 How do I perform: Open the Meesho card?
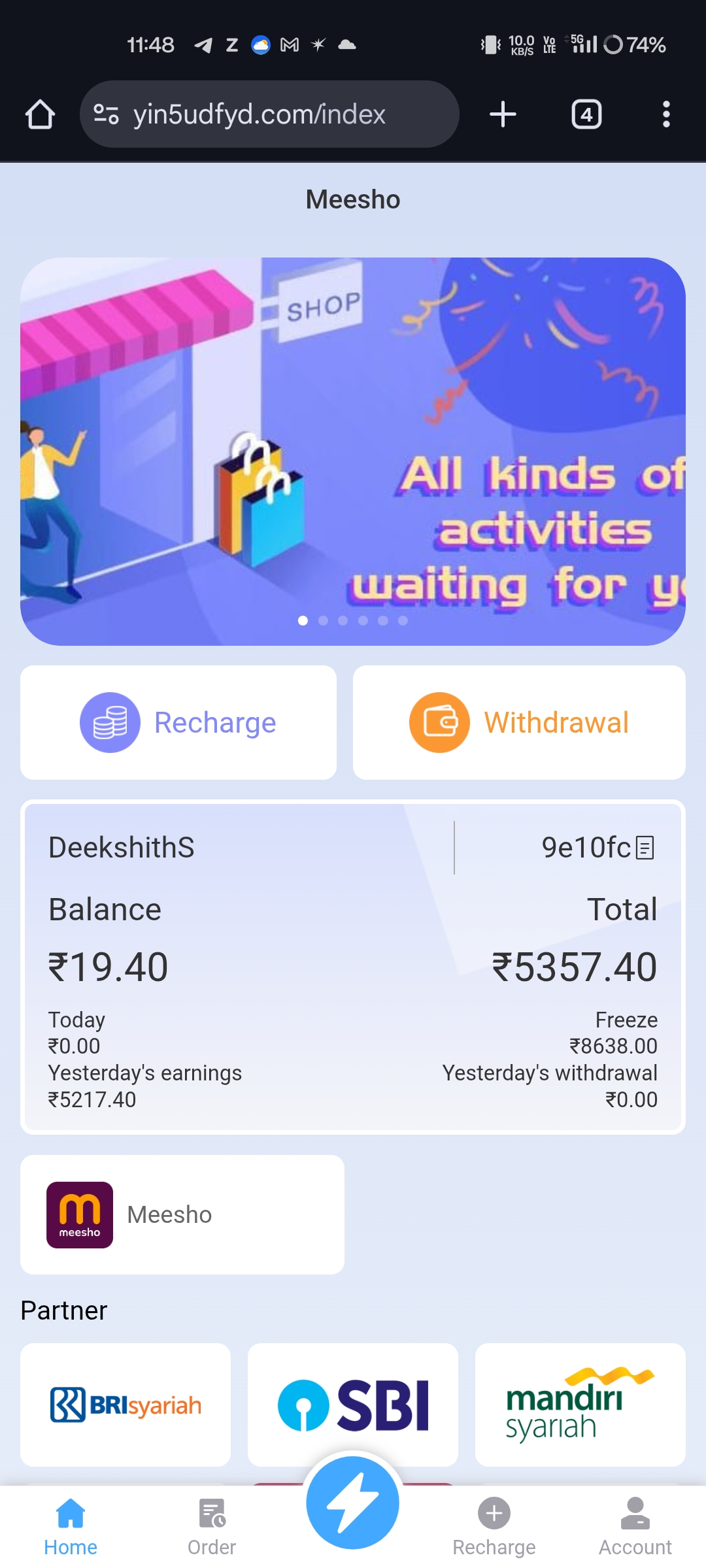point(182,1214)
